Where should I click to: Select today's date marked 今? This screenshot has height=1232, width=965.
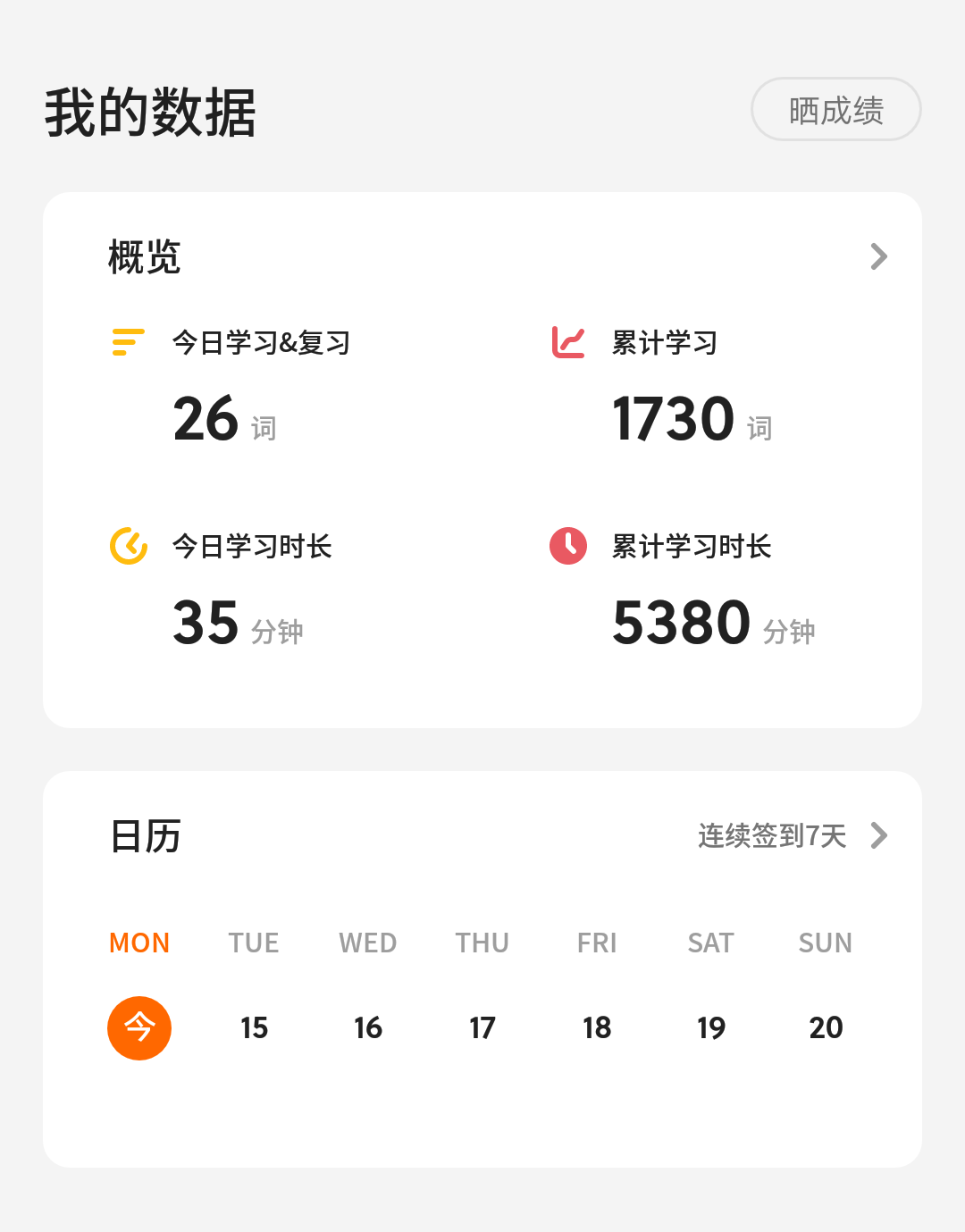[139, 1027]
